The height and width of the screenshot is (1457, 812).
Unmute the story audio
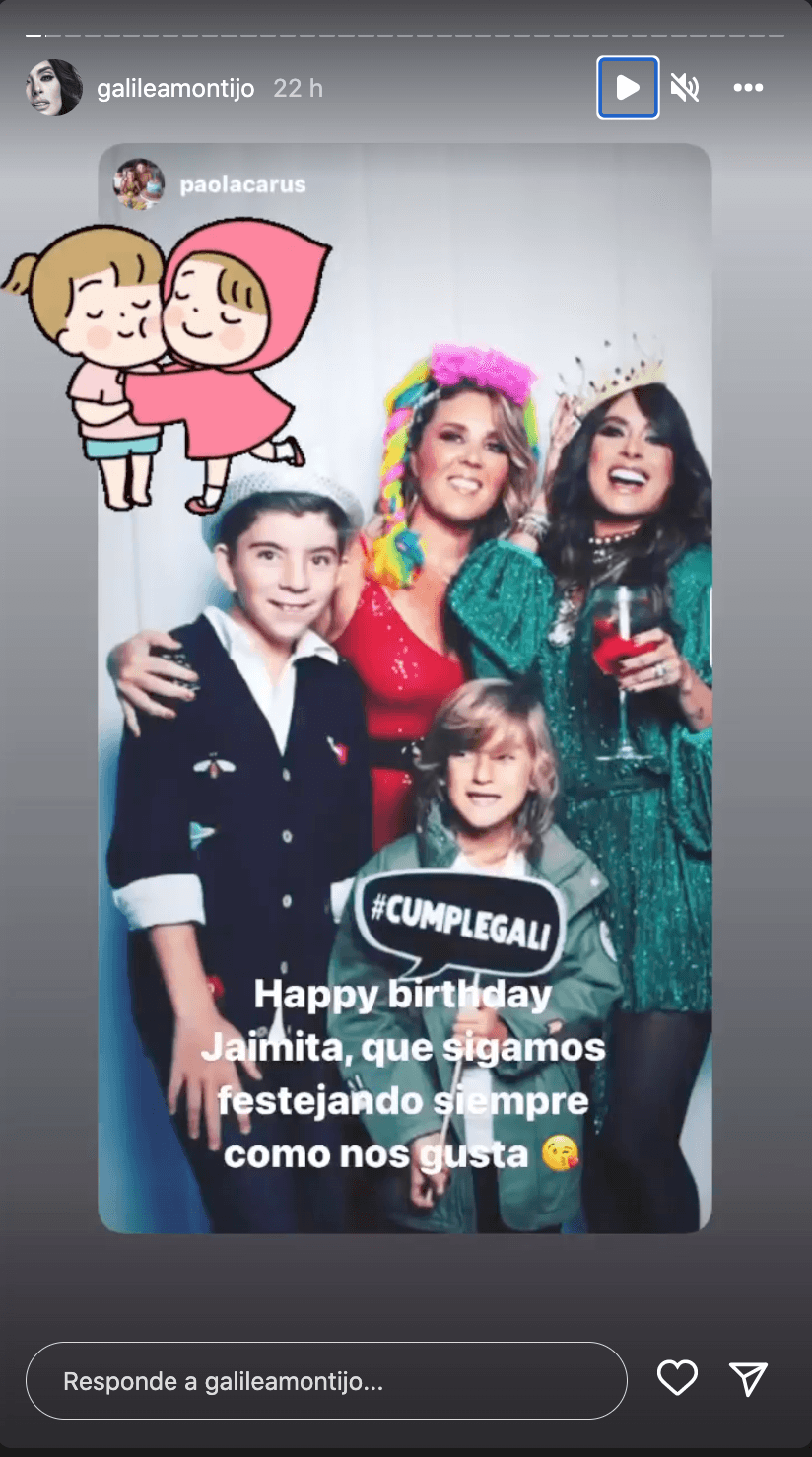tap(685, 88)
